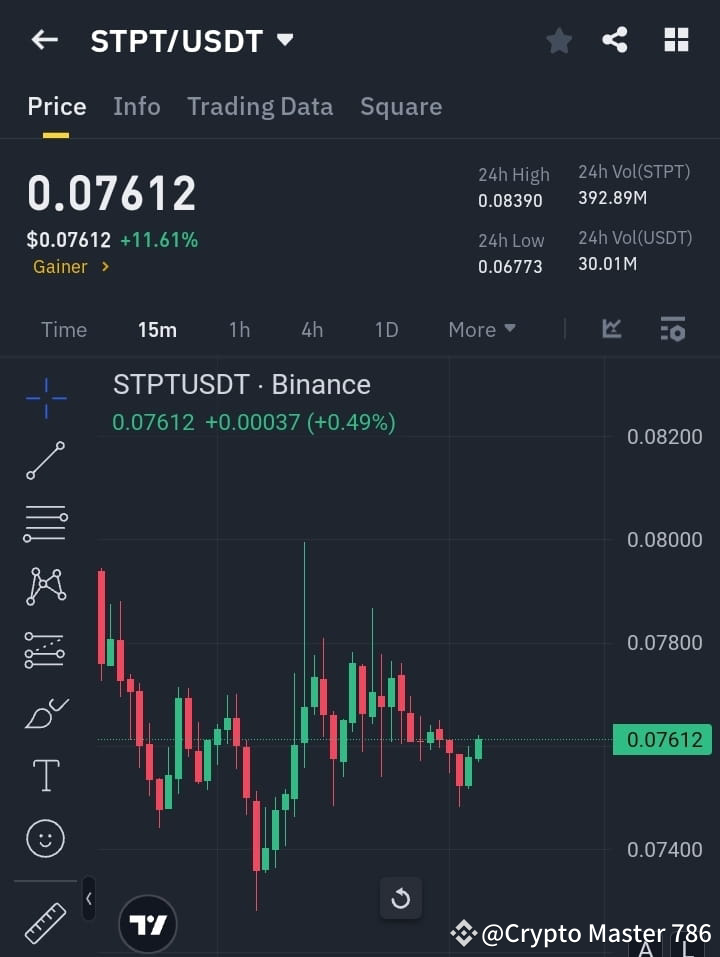Screen dimensions: 720x957
Task: Collapse the drawing tools sidebar
Action: click(88, 899)
